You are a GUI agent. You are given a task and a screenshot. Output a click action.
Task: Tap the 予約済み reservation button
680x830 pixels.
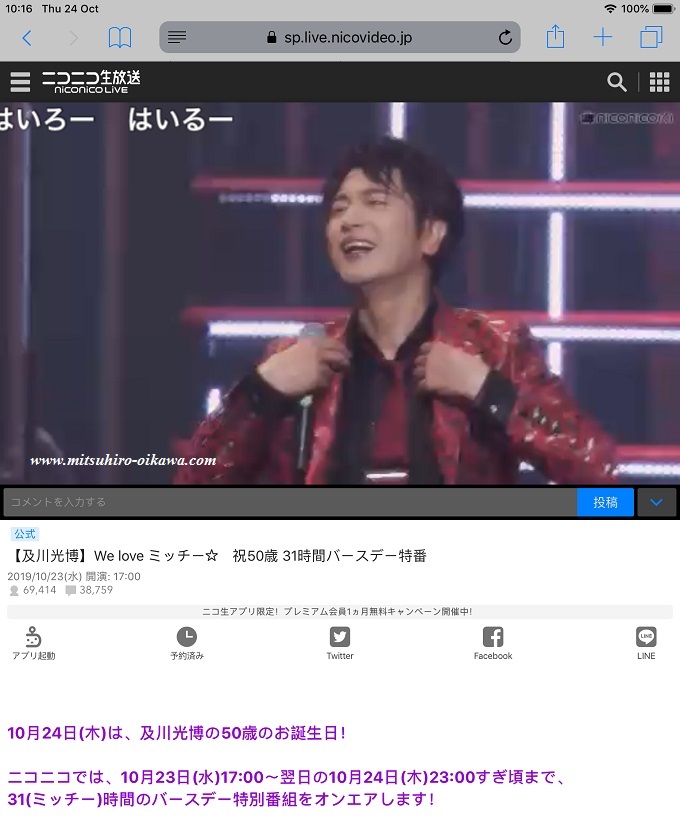187,643
